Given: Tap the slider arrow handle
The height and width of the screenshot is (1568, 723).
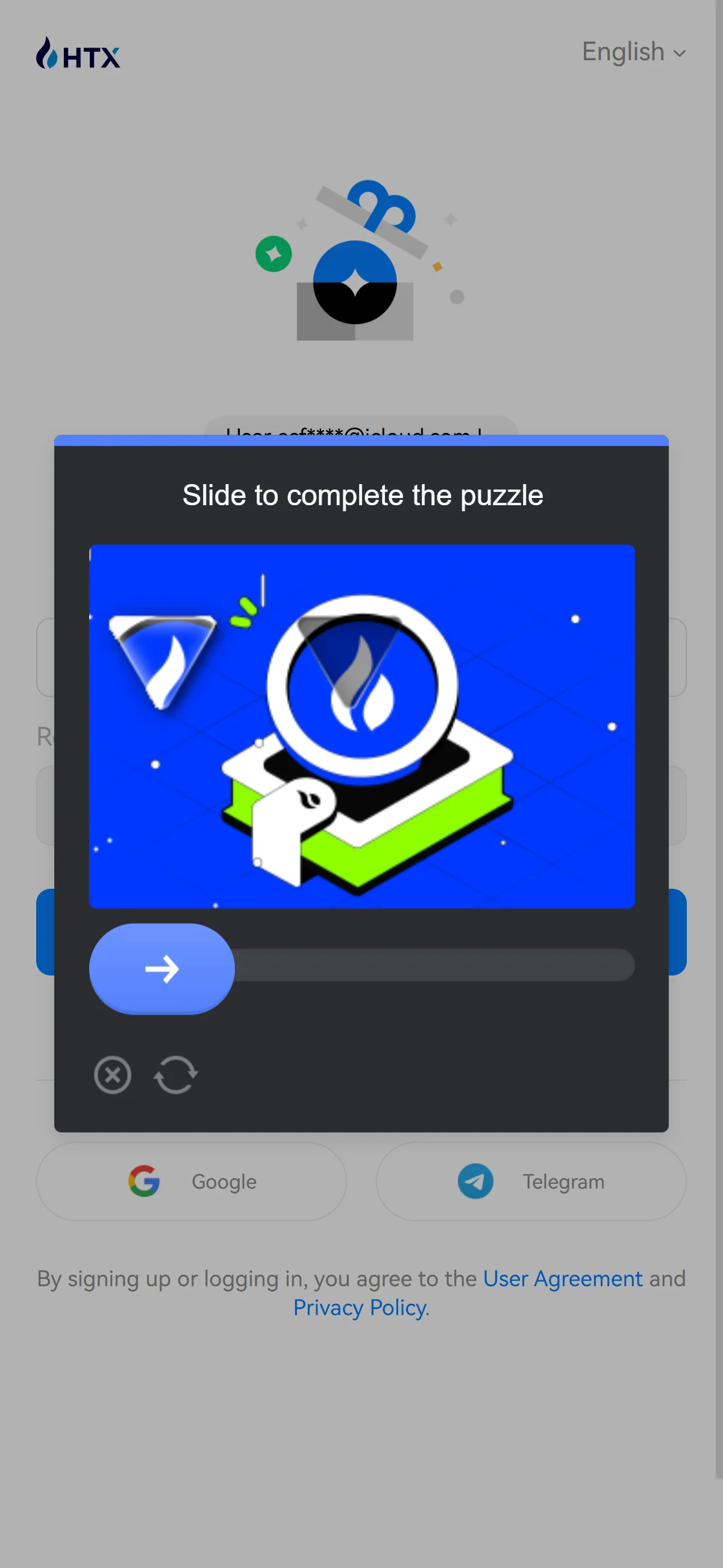Looking at the screenshot, I should click(162, 968).
